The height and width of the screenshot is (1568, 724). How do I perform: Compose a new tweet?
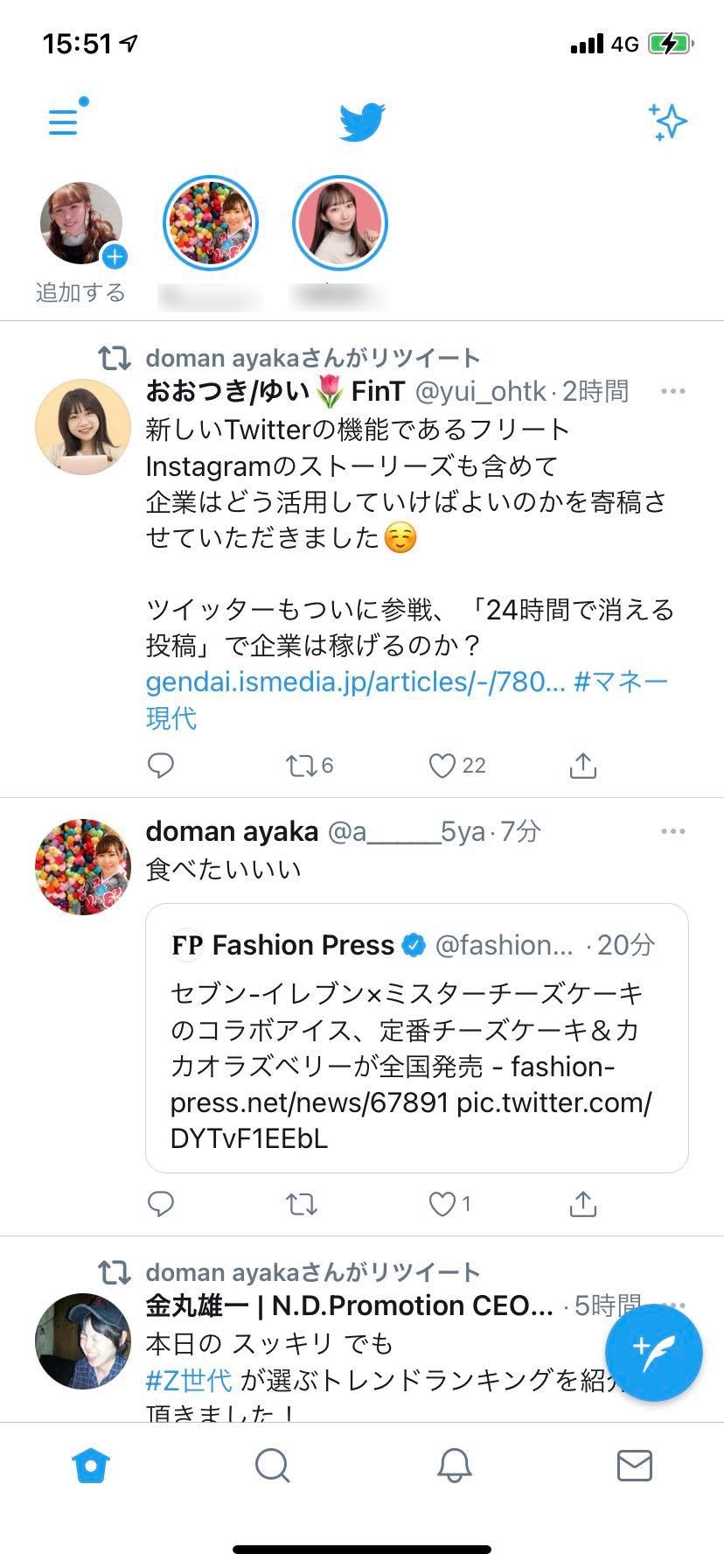(x=653, y=1352)
